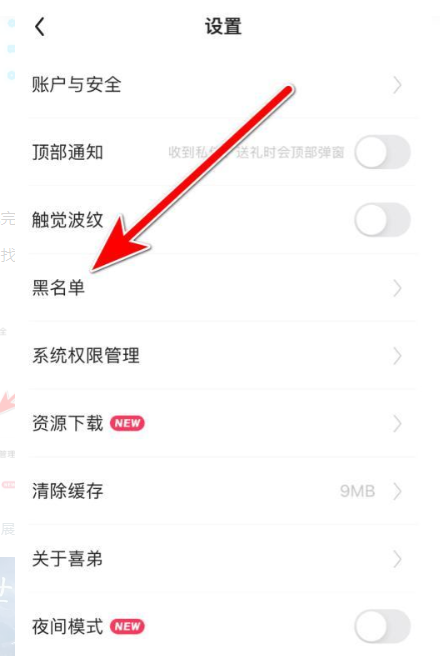The width and height of the screenshot is (440, 656).
Task: Go back from the 设置 page
Action: click(40, 27)
